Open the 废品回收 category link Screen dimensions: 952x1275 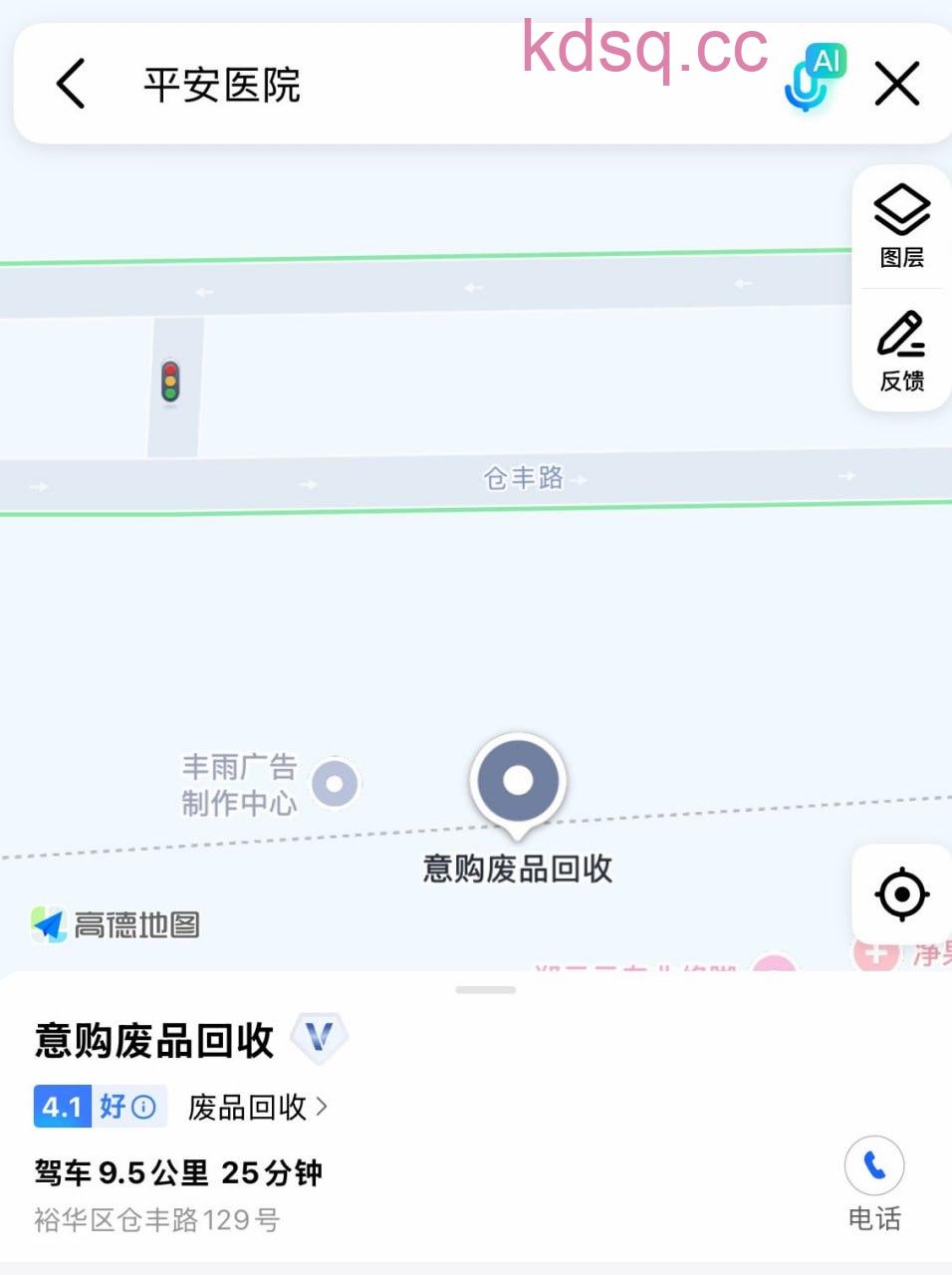pyautogui.click(x=257, y=1107)
